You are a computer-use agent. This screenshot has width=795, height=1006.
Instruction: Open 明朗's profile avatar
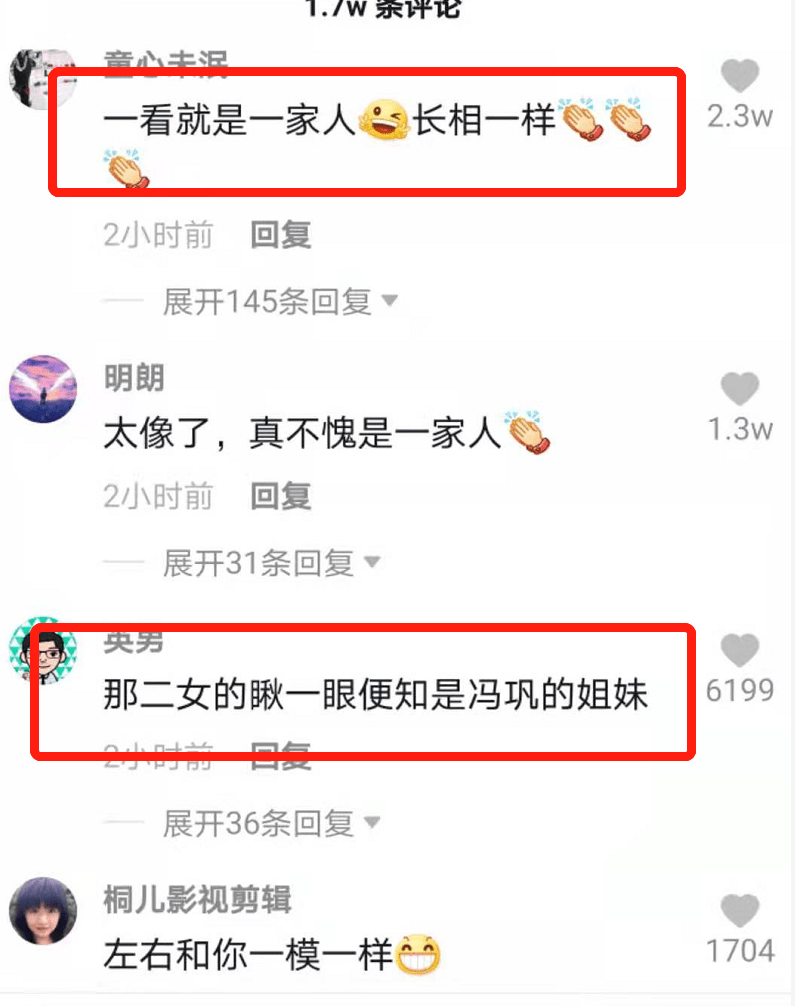(x=42, y=388)
